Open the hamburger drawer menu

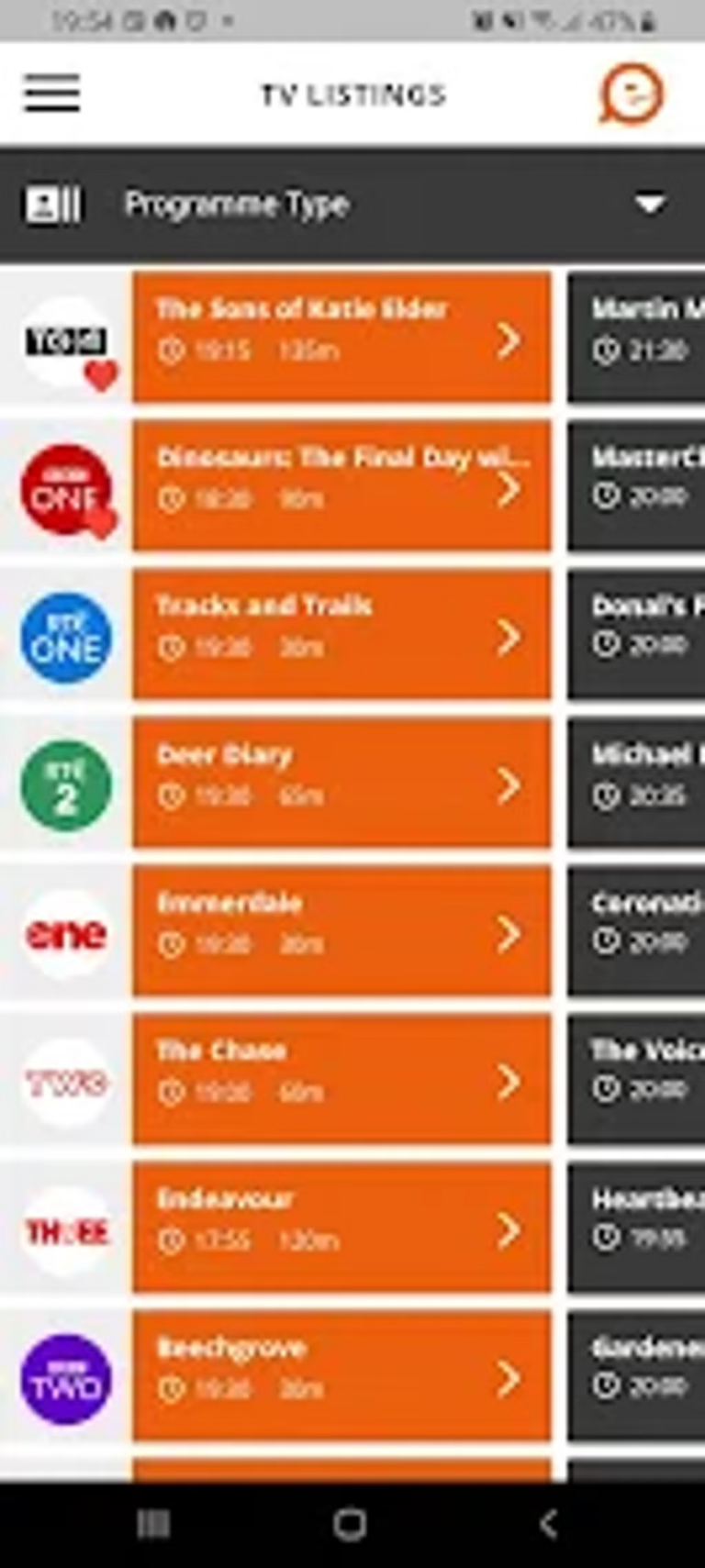(x=51, y=94)
